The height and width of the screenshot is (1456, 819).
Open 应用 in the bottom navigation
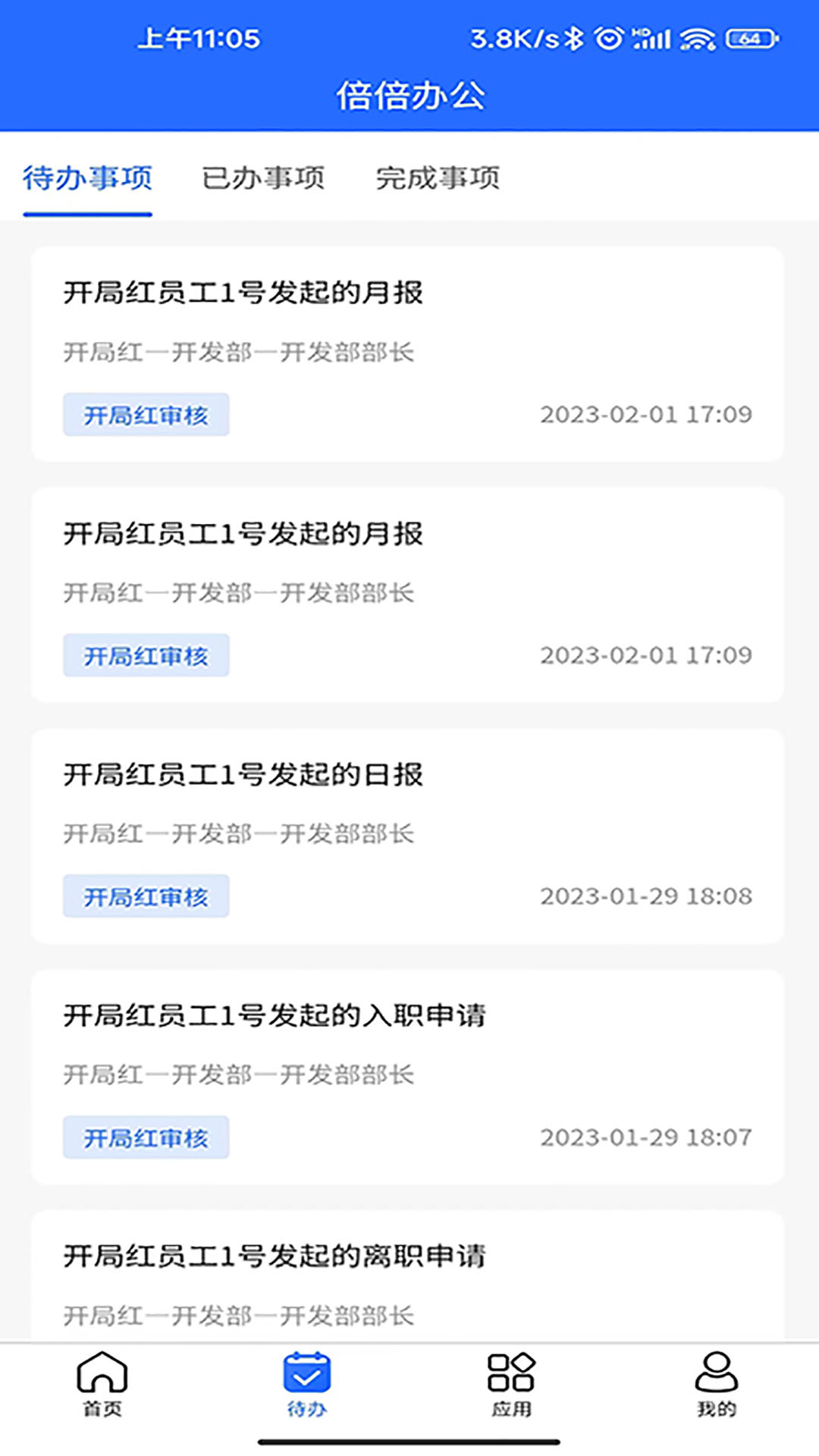coord(511,1384)
